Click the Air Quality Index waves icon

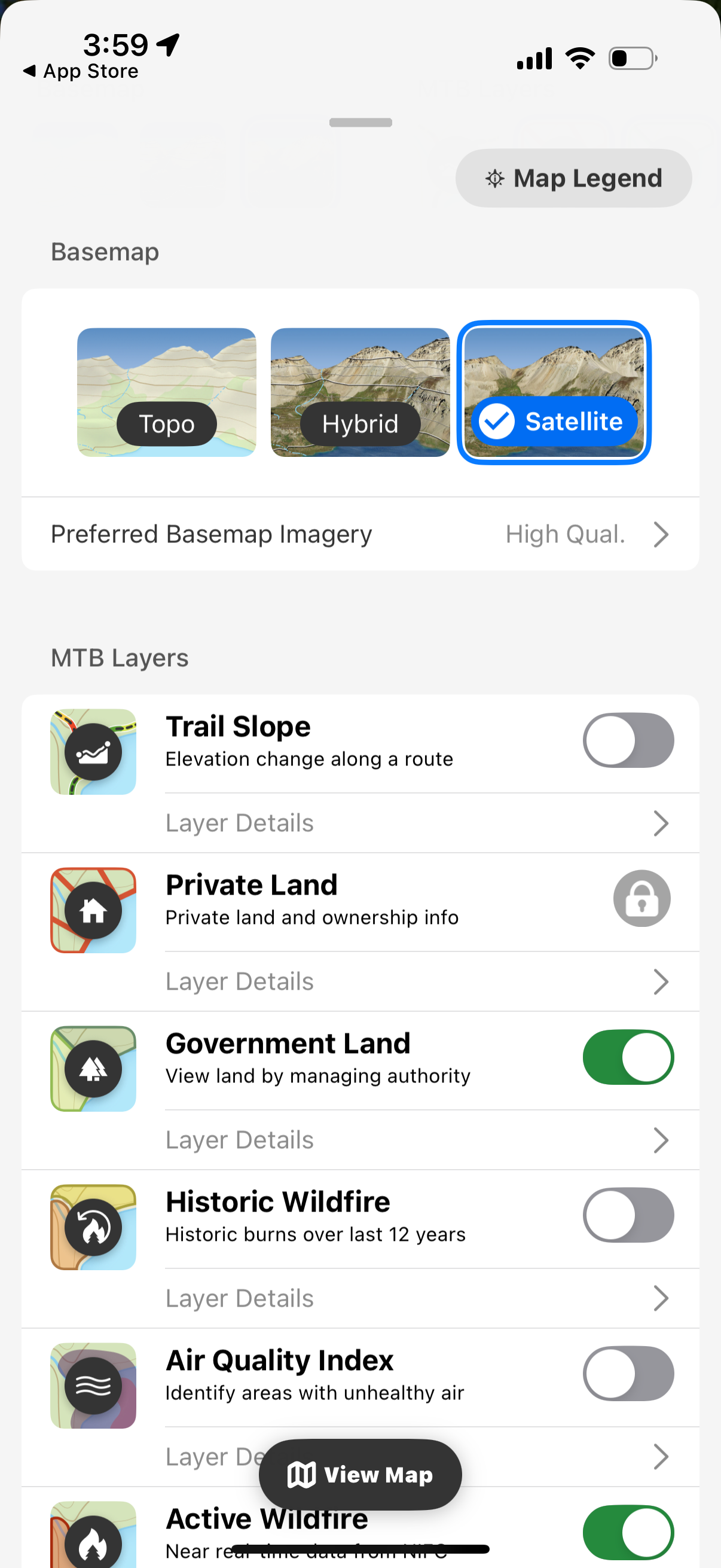coord(93,1385)
